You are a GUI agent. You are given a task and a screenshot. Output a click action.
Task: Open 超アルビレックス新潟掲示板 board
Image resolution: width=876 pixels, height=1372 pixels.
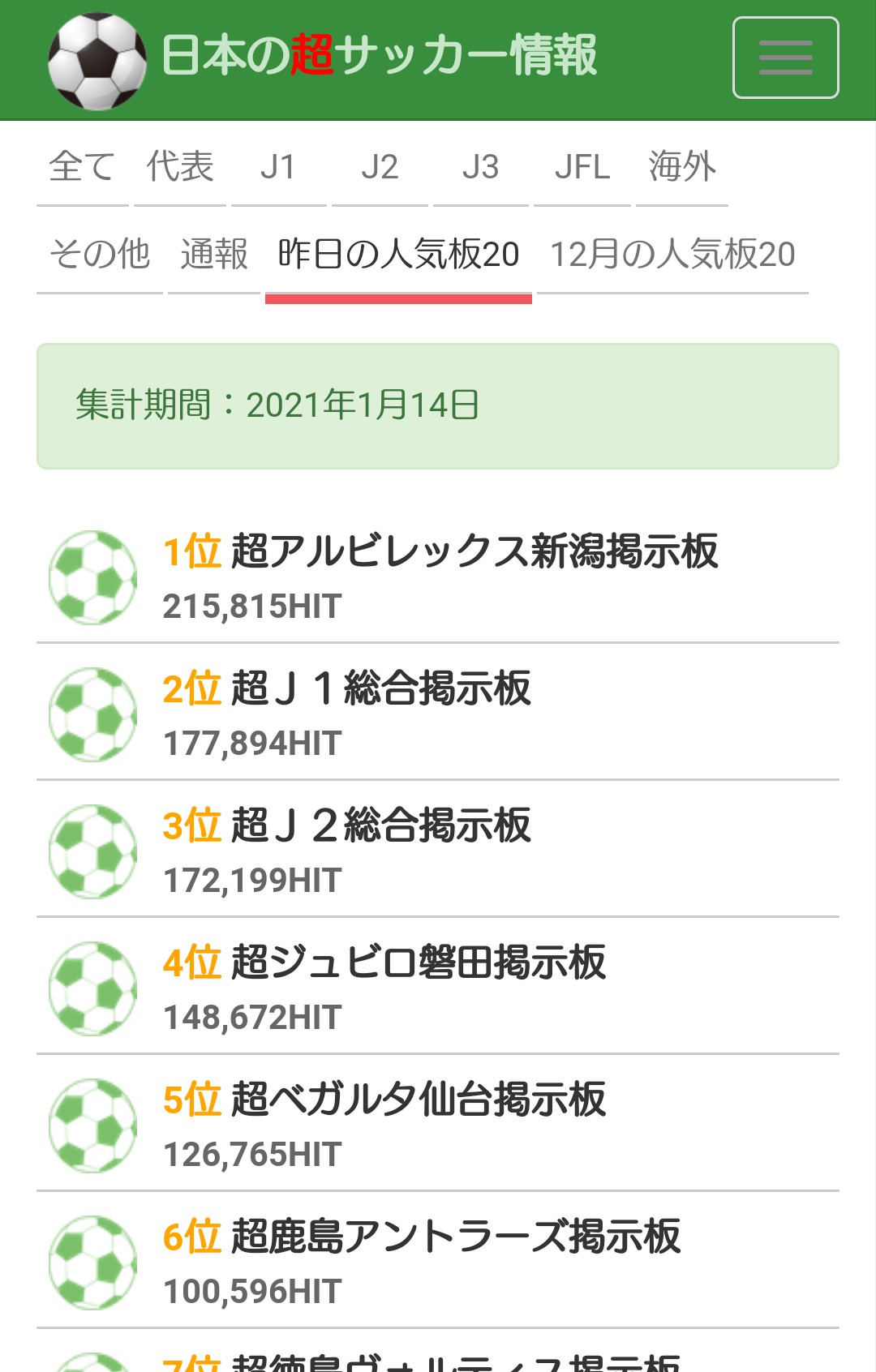[x=474, y=551]
